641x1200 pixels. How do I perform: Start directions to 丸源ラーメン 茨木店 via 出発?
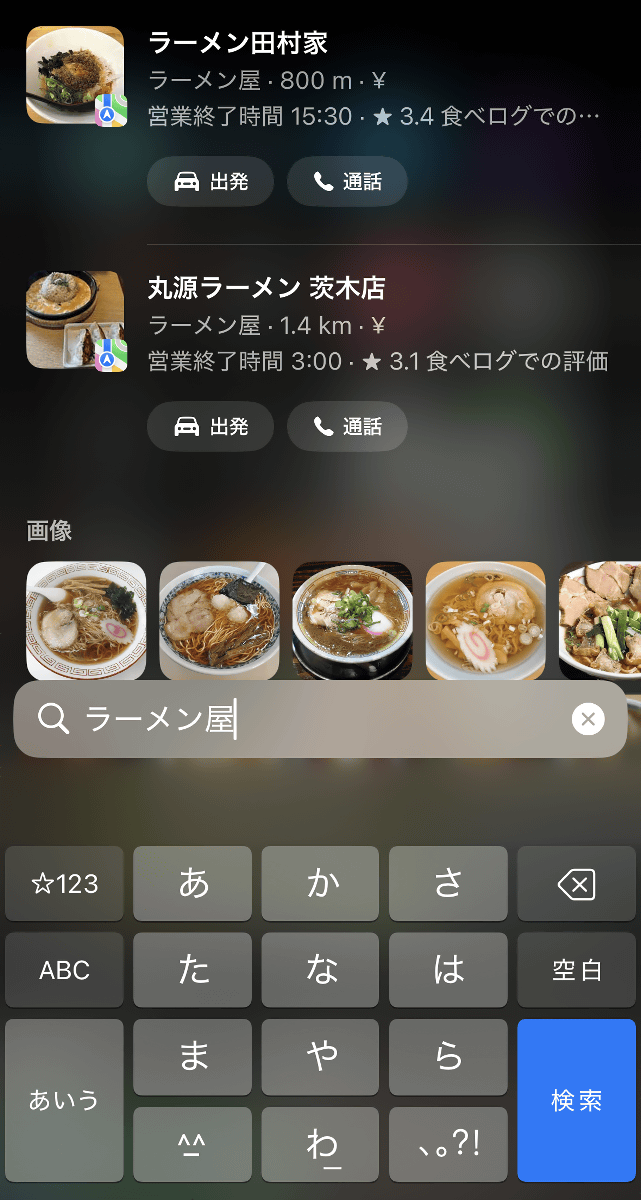point(210,427)
